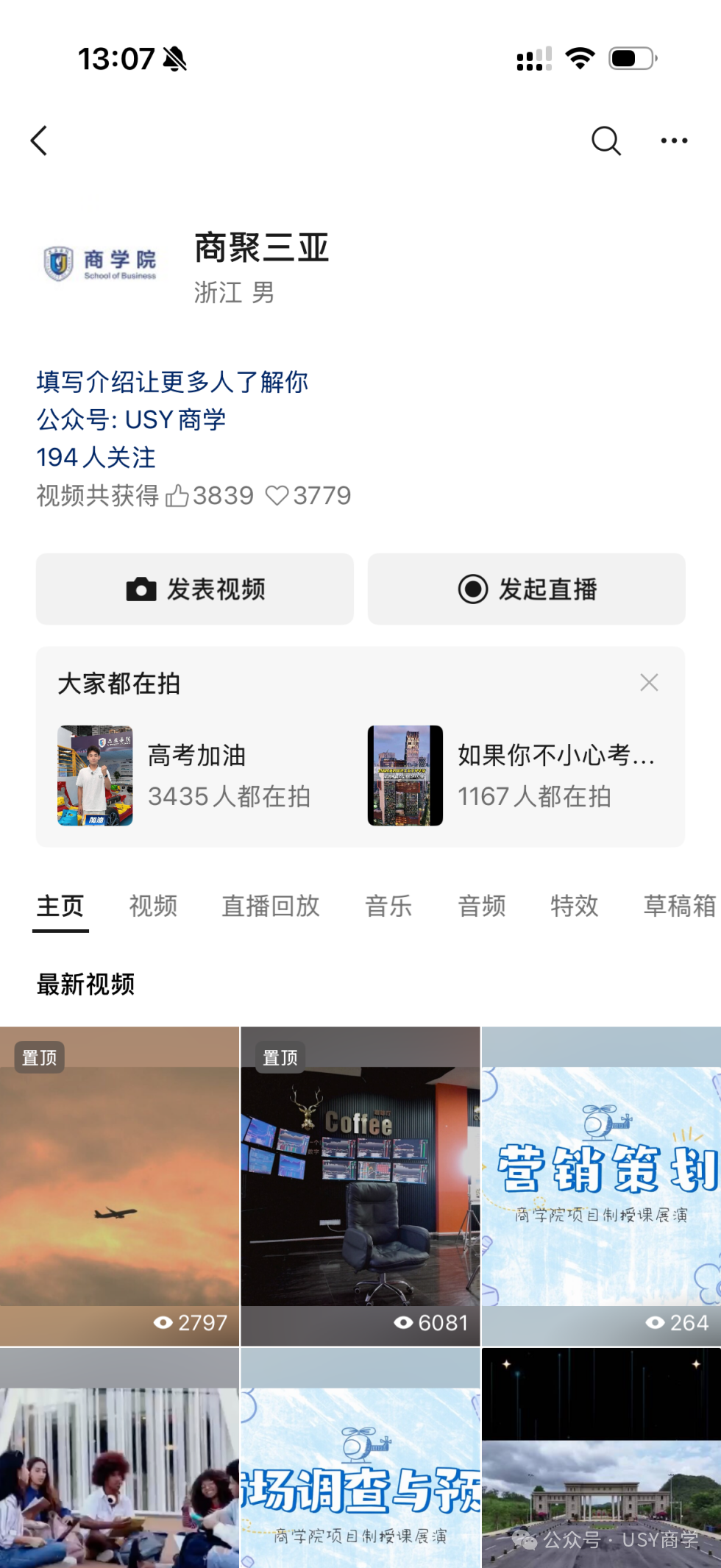Go back using the top-left arrow
Viewport: 721px width, 1568px height.
(39, 141)
